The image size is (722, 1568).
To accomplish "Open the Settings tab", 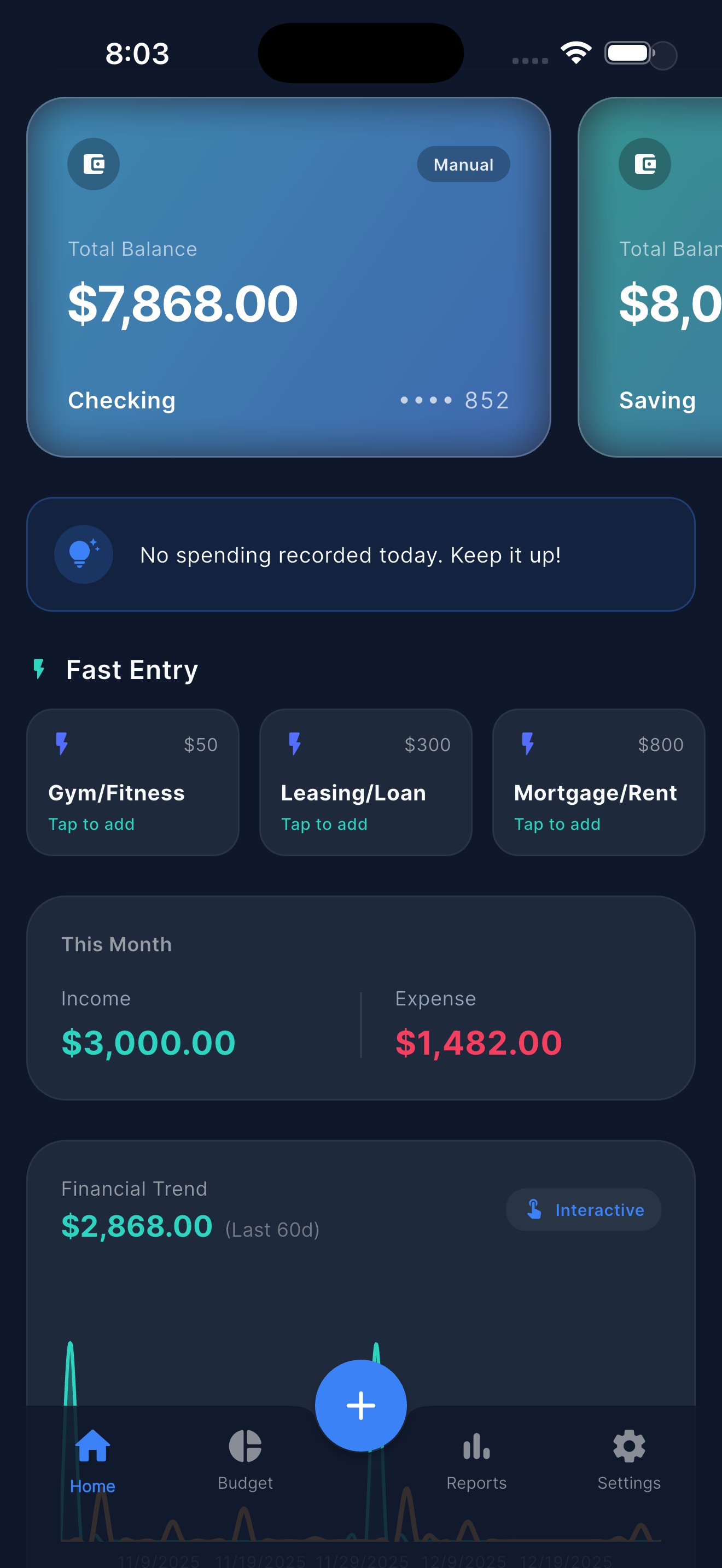I will [x=629, y=1459].
